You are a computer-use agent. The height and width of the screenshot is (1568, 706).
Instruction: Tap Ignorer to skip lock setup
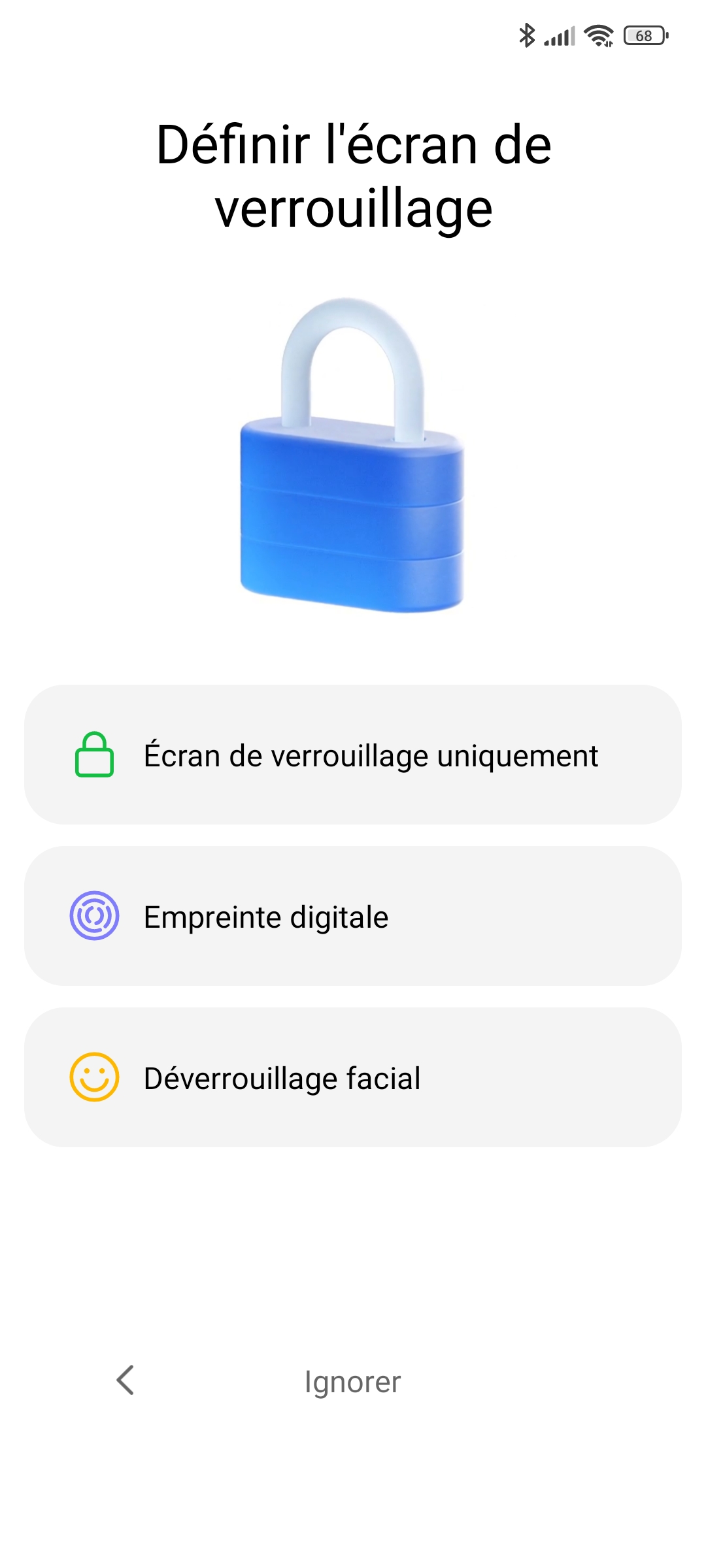(352, 1382)
